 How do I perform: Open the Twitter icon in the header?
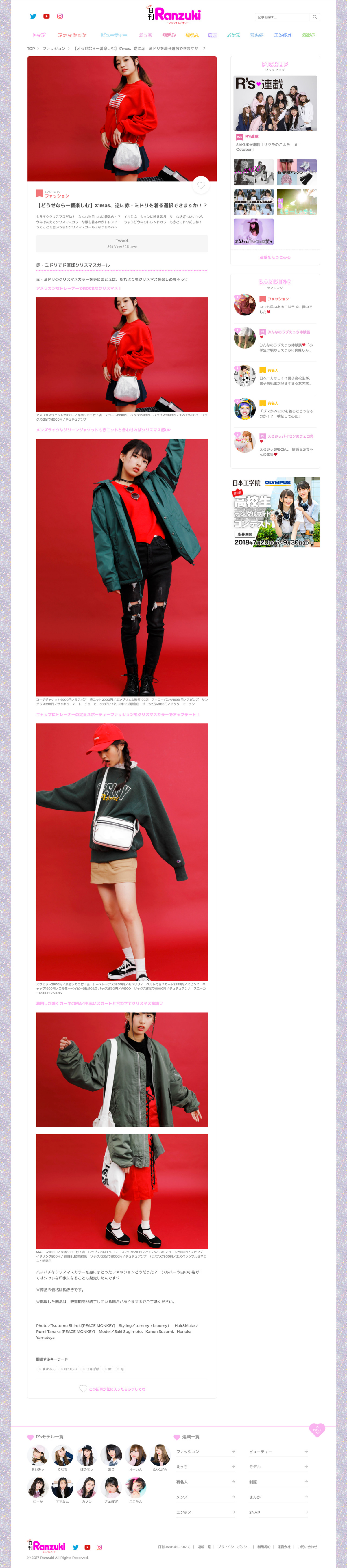click(33, 16)
